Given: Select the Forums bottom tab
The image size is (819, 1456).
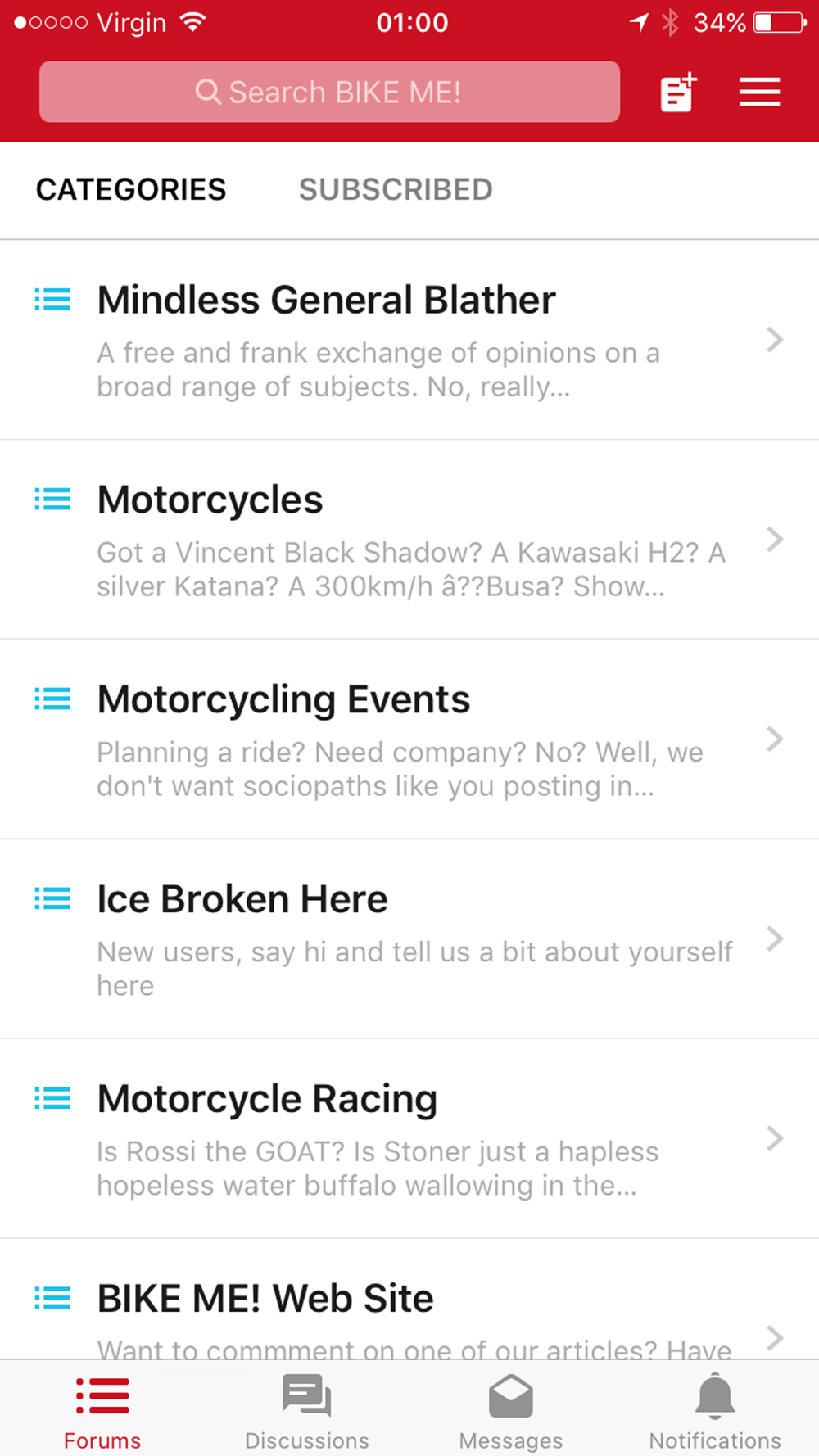Looking at the screenshot, I should tap(102, 1411).
